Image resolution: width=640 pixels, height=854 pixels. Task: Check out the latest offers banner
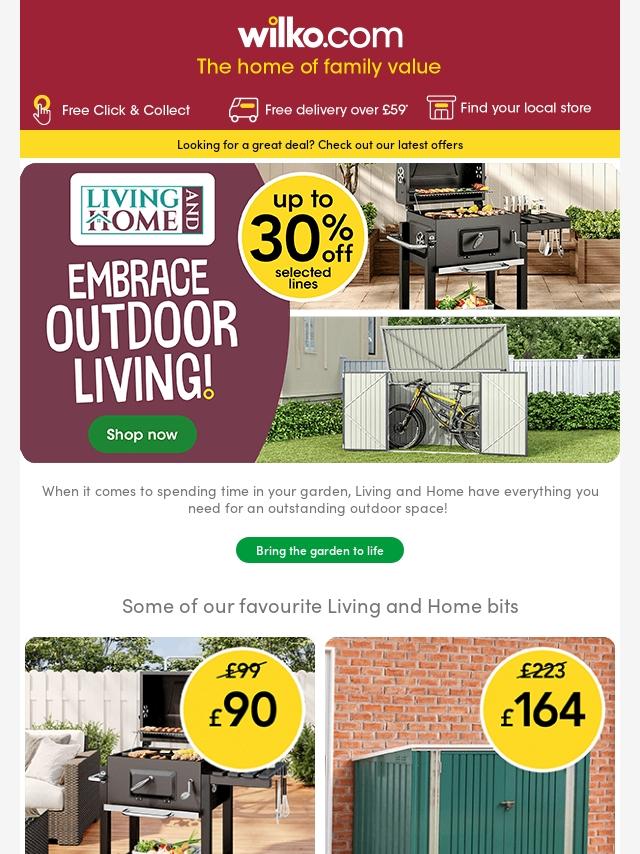320,144
